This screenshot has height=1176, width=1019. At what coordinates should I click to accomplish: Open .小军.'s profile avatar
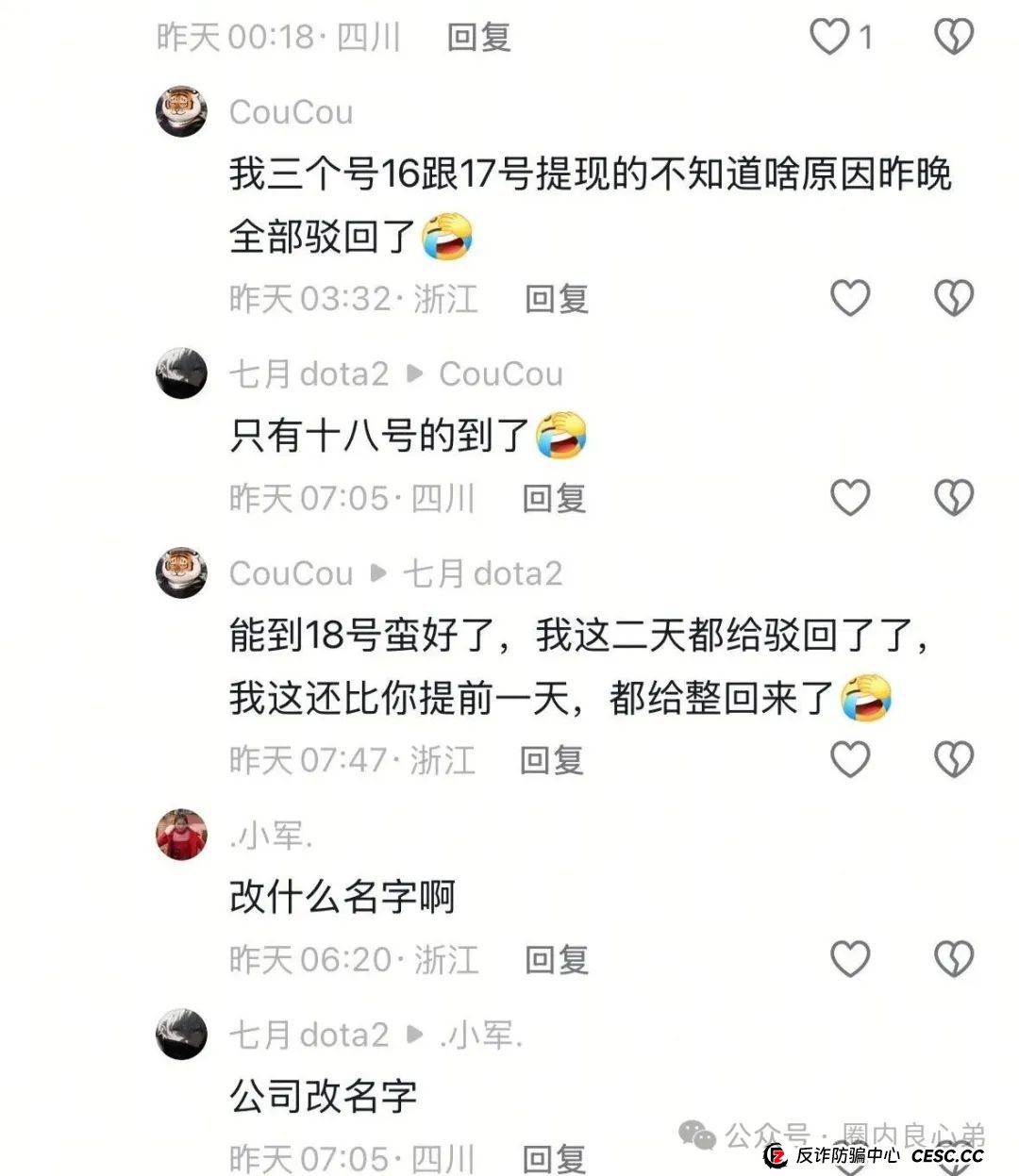point(181,835)
